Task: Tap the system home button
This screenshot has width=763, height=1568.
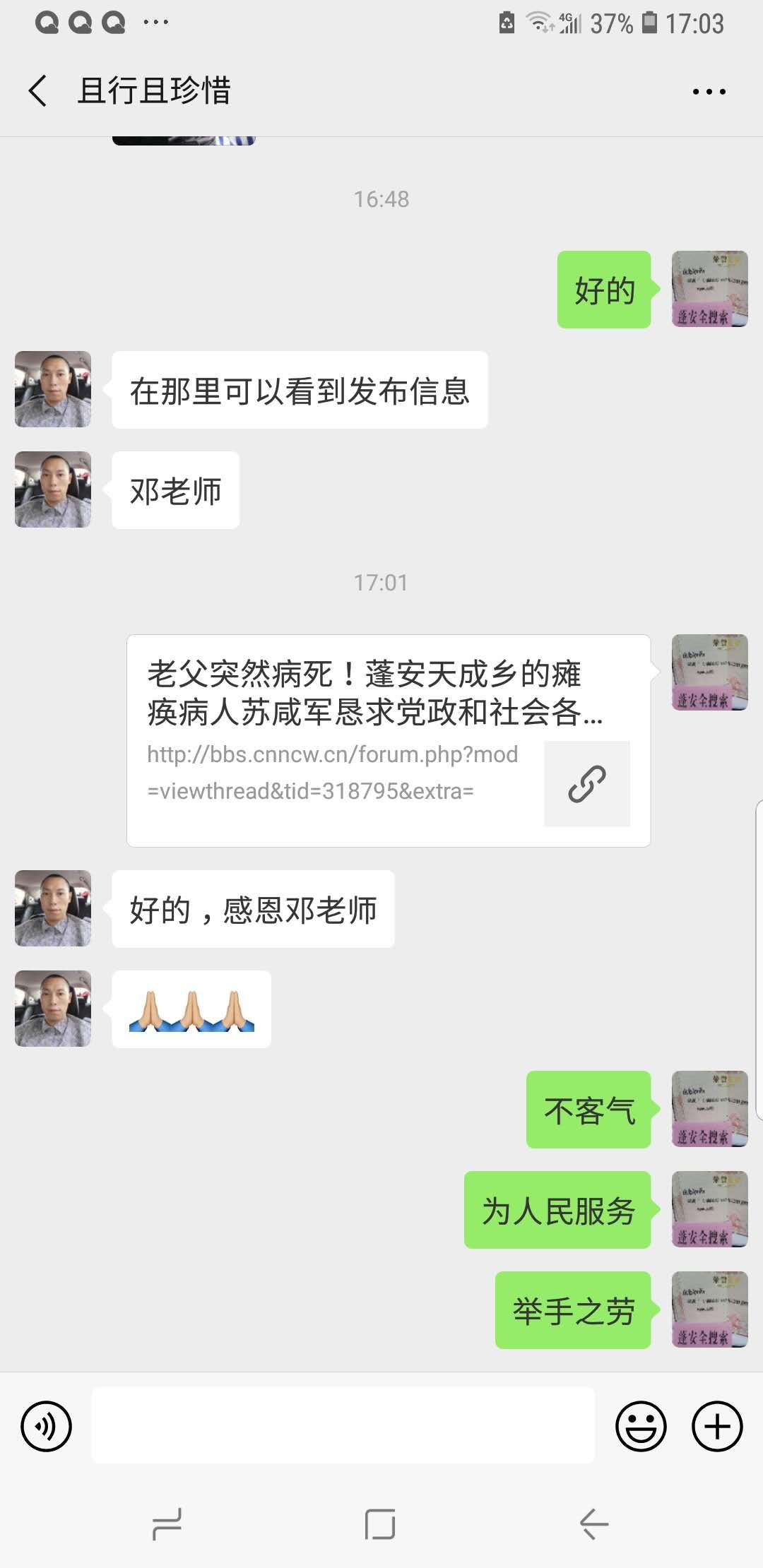Action: coord(380,1524)
